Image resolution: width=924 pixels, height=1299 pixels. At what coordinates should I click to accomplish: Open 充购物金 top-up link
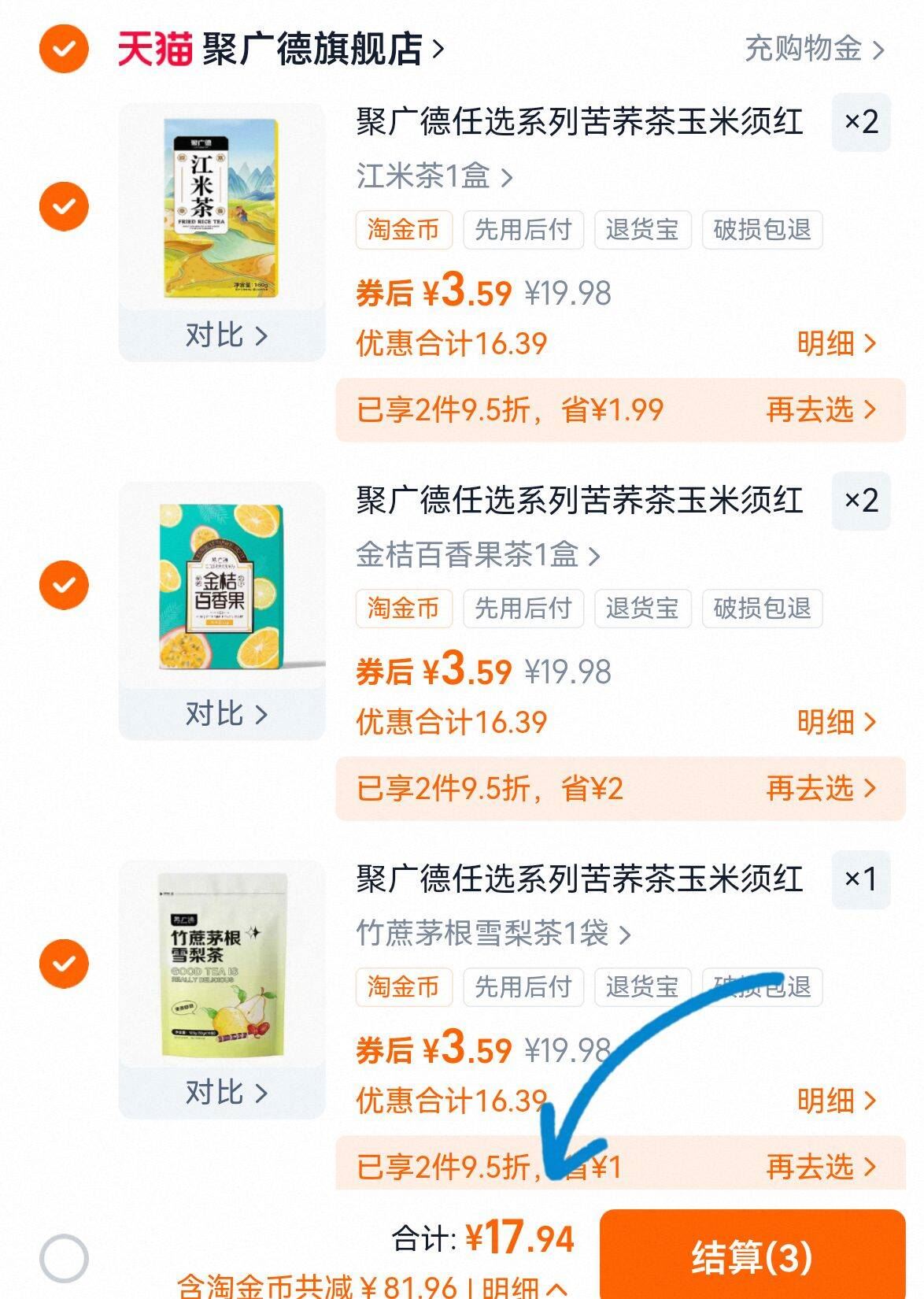tap(814, 49)
